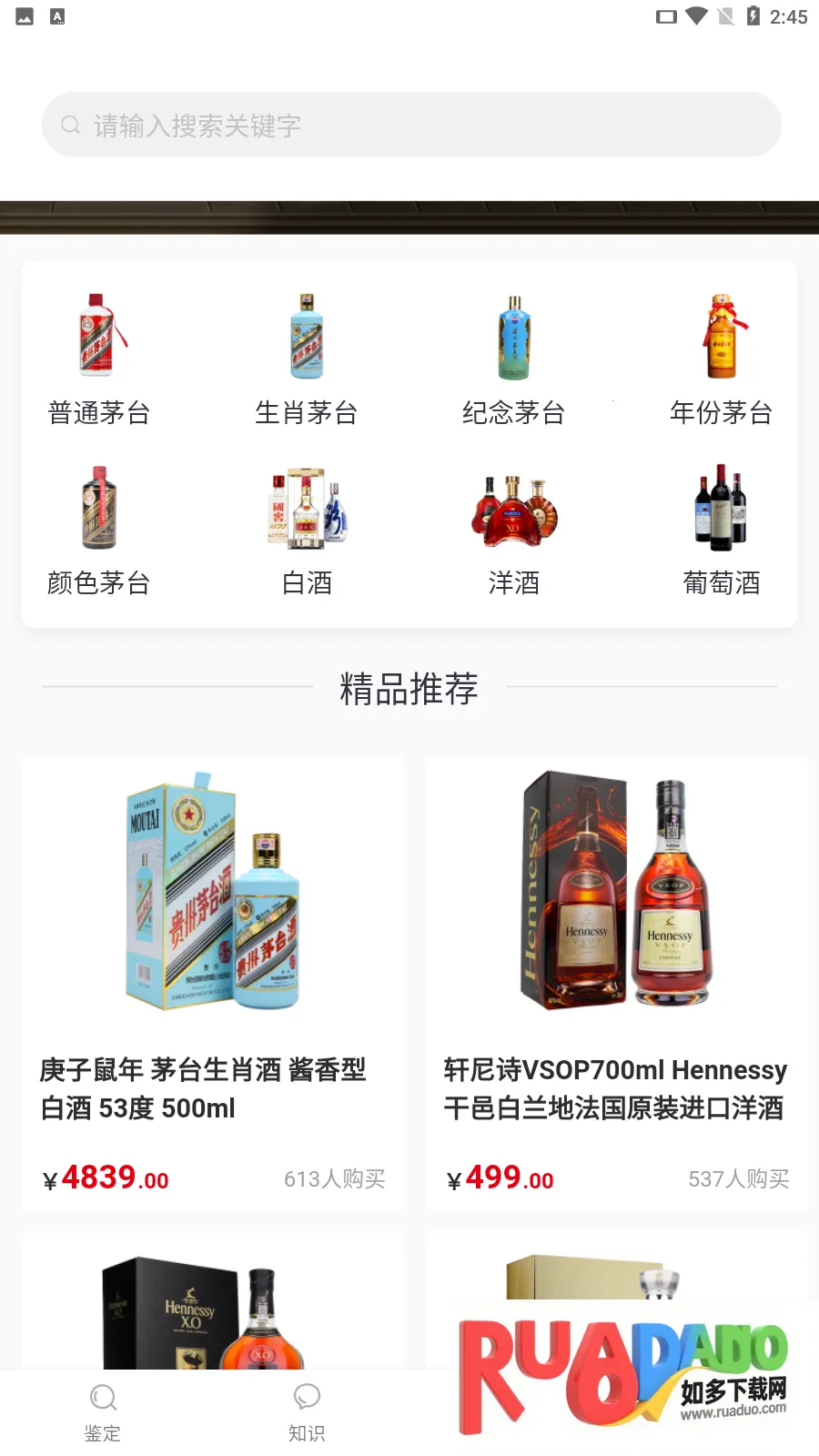Open the 庚子鼠年 茅台生肖酒 product card
This screenshot has height=1456, width=819.
pos(213,983)
